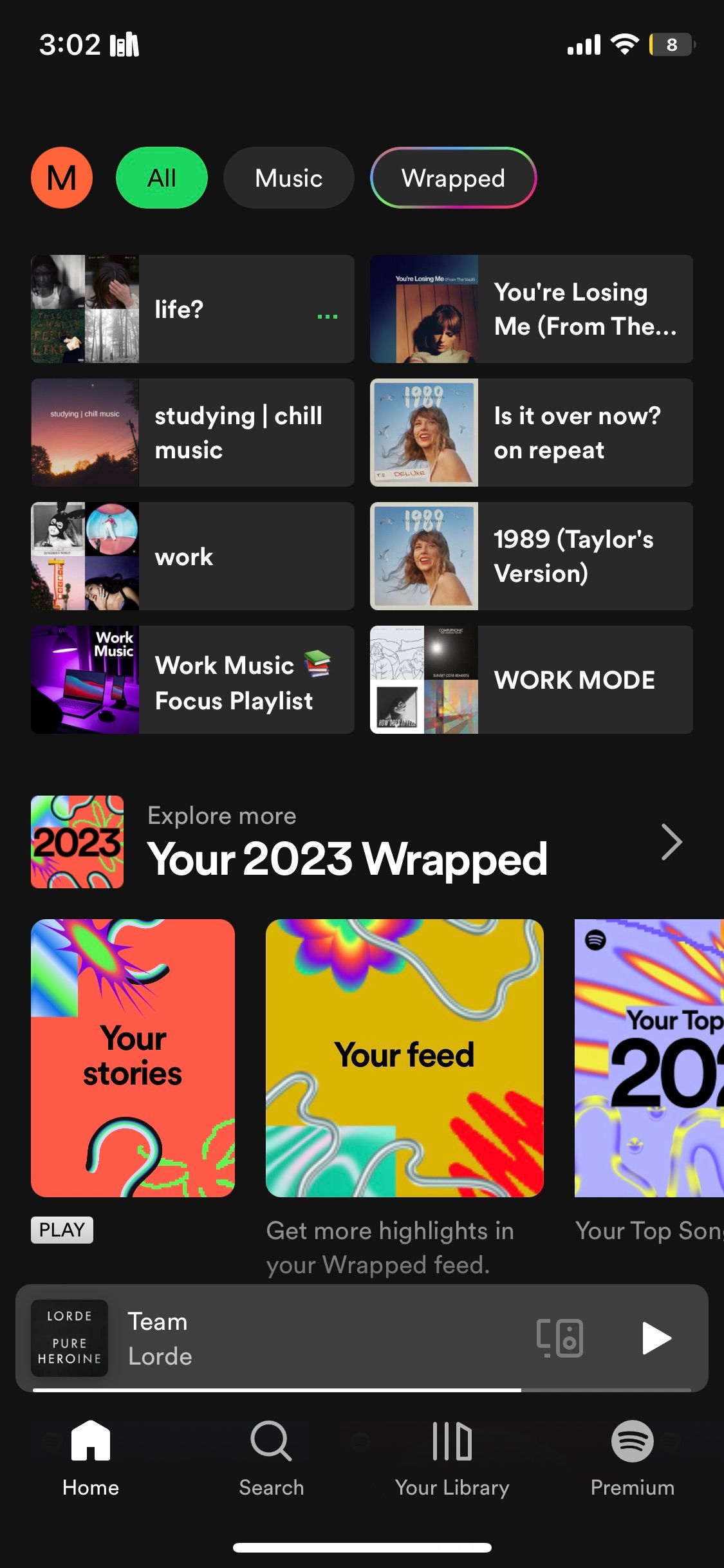Open the WORK MODE playlist shortcut
The height and width of the screenshot is (1568, 724).
[x=531, y=680]
